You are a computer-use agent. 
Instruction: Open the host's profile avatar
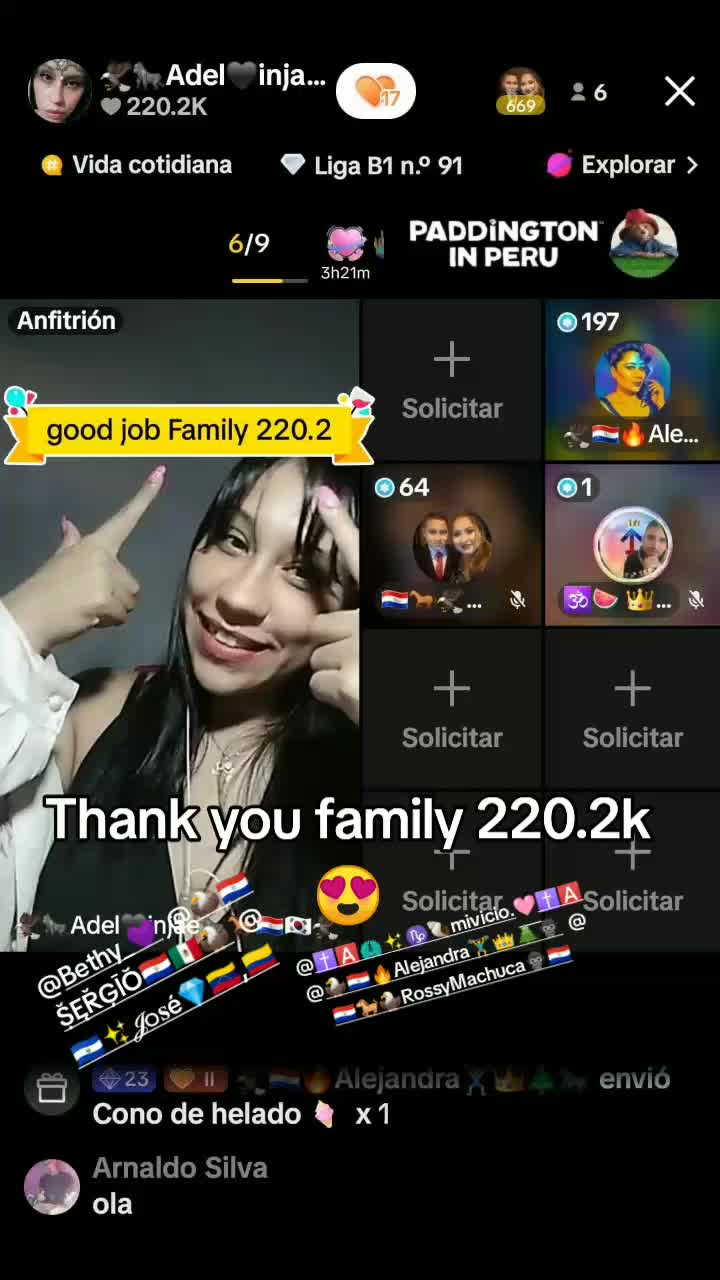(x=59, y=91)
